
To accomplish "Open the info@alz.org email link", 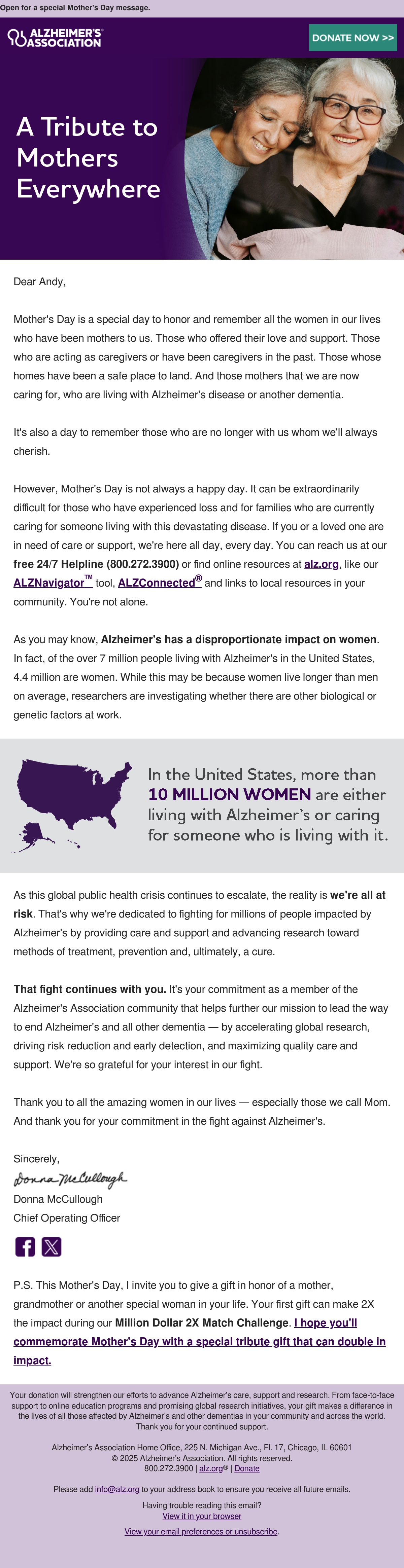I will [x=117, y=1489].
